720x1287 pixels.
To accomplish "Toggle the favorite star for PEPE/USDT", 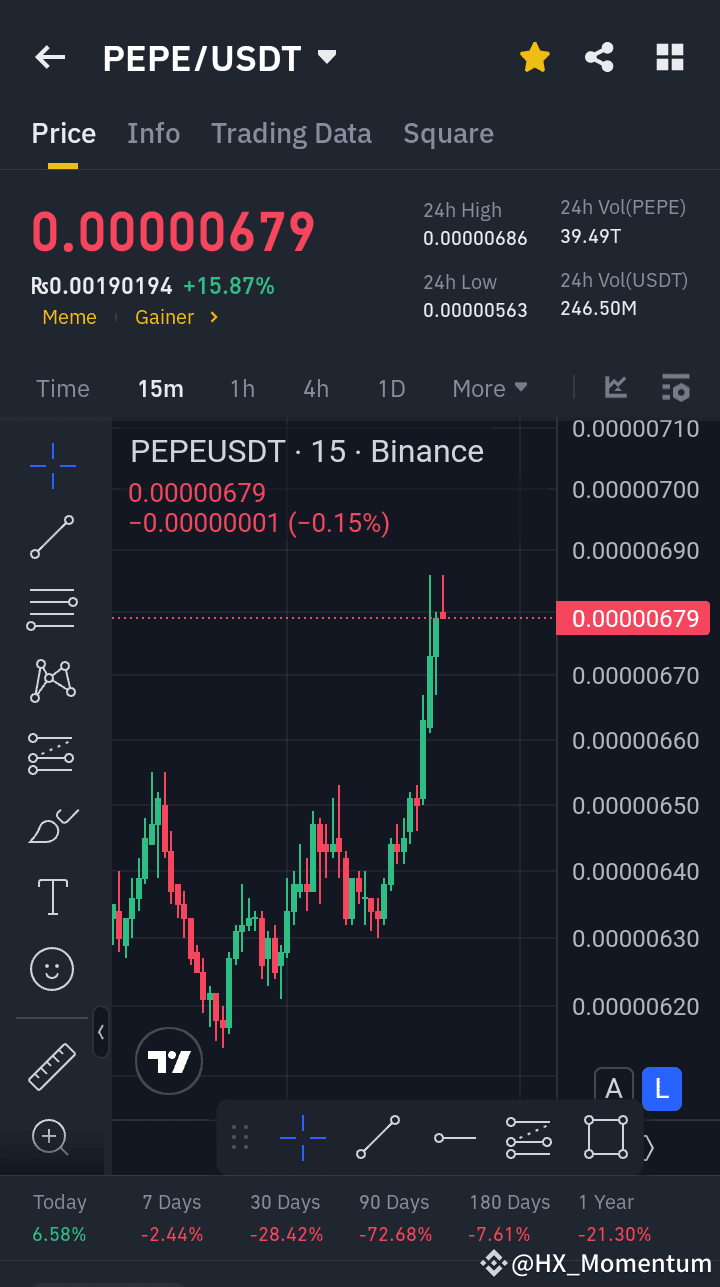I will (534, 57).
